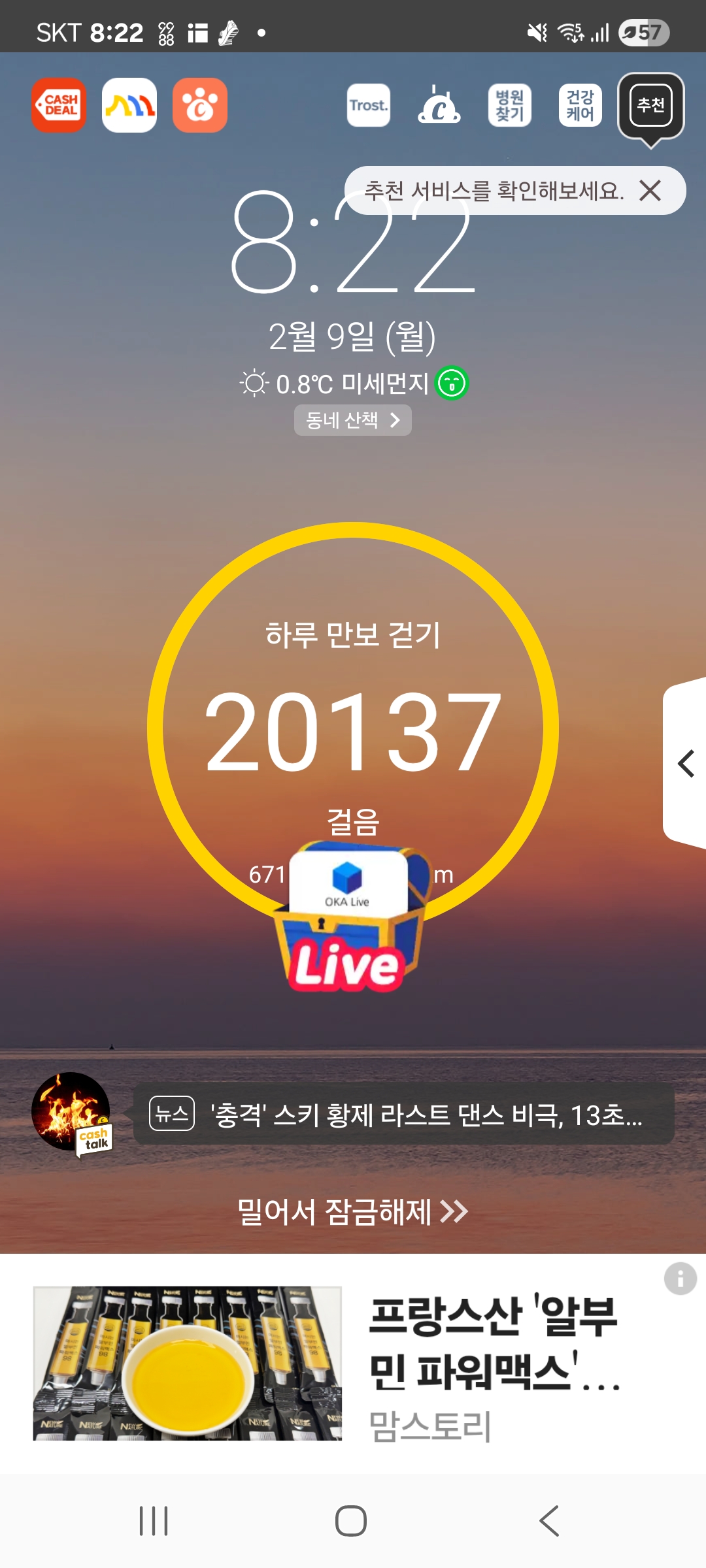Open 건강케어 health care shortcut
Image resolution: width=706 pixels, height=1568 pixels.
(580, 105)
